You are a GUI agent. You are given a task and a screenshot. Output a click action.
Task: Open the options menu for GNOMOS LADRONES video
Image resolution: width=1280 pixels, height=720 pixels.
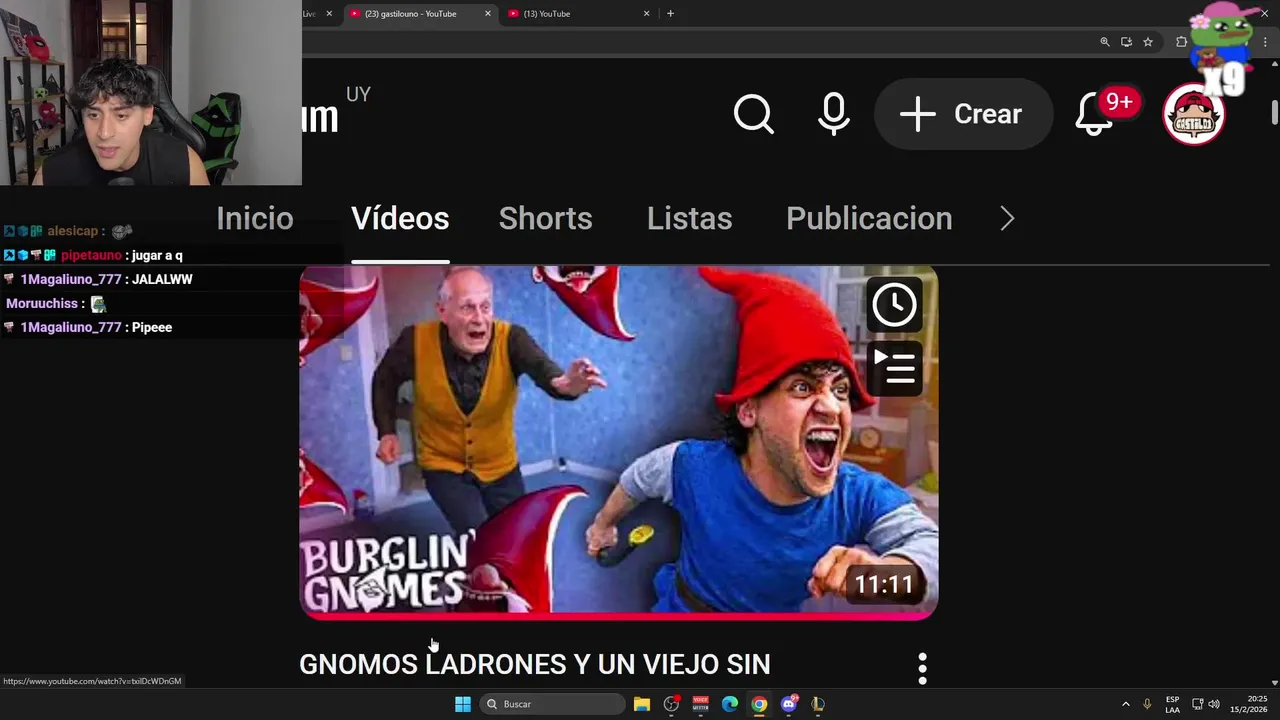922,668
